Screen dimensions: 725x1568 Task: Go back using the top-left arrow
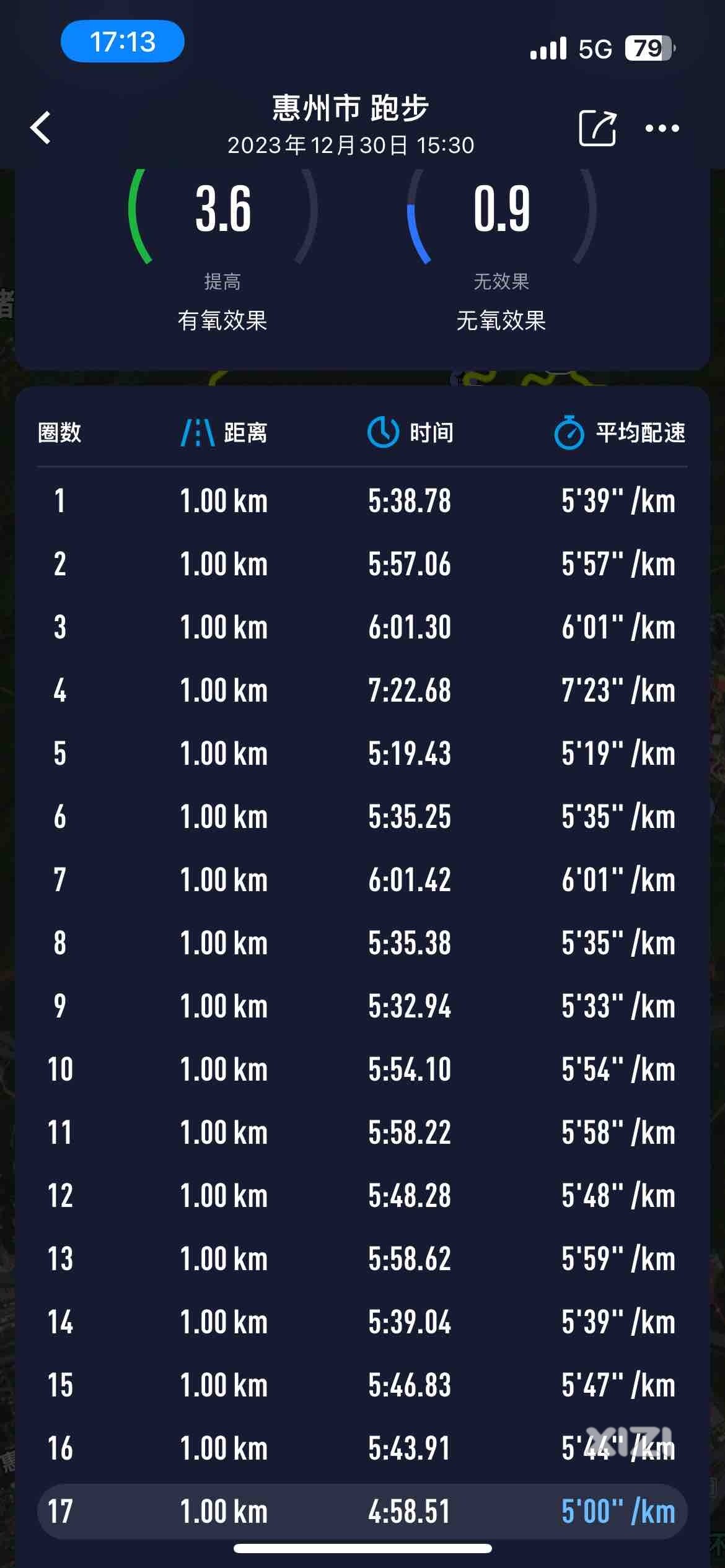coord(41,128)
